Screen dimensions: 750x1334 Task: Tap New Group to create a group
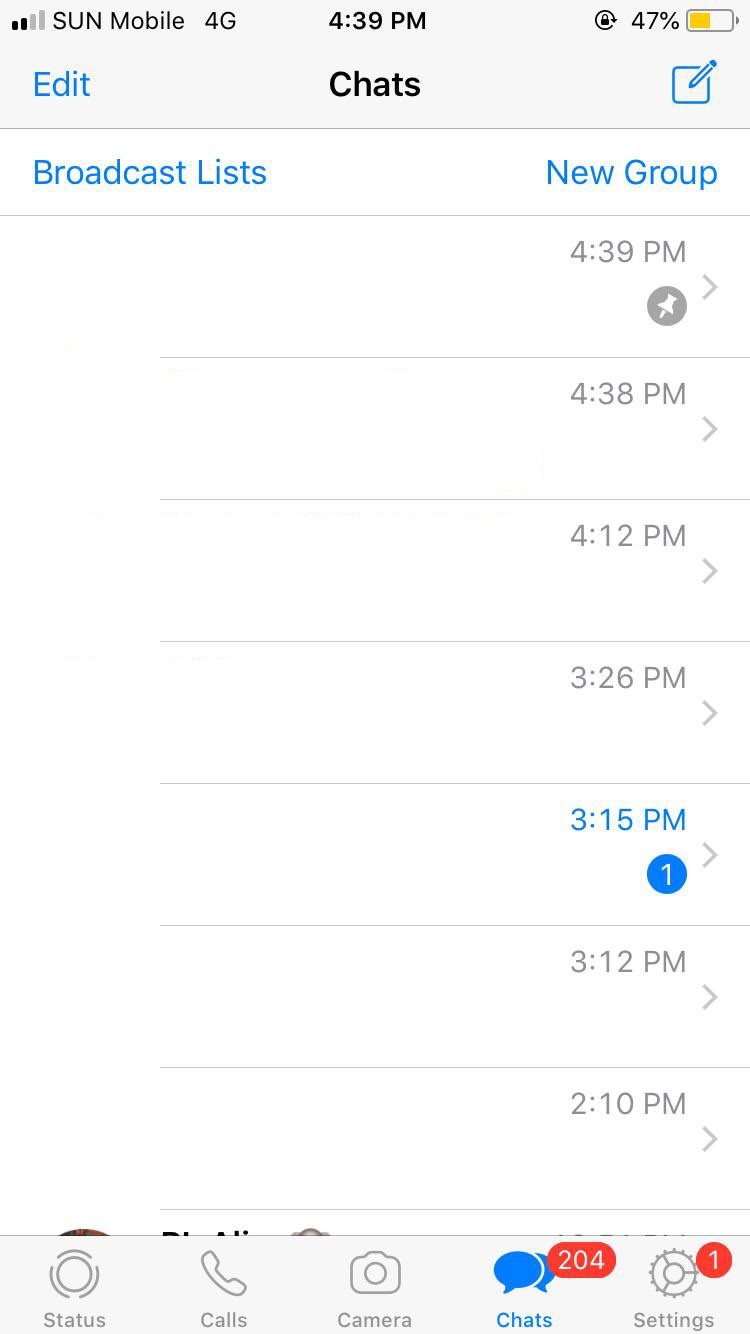coord(631,172)
